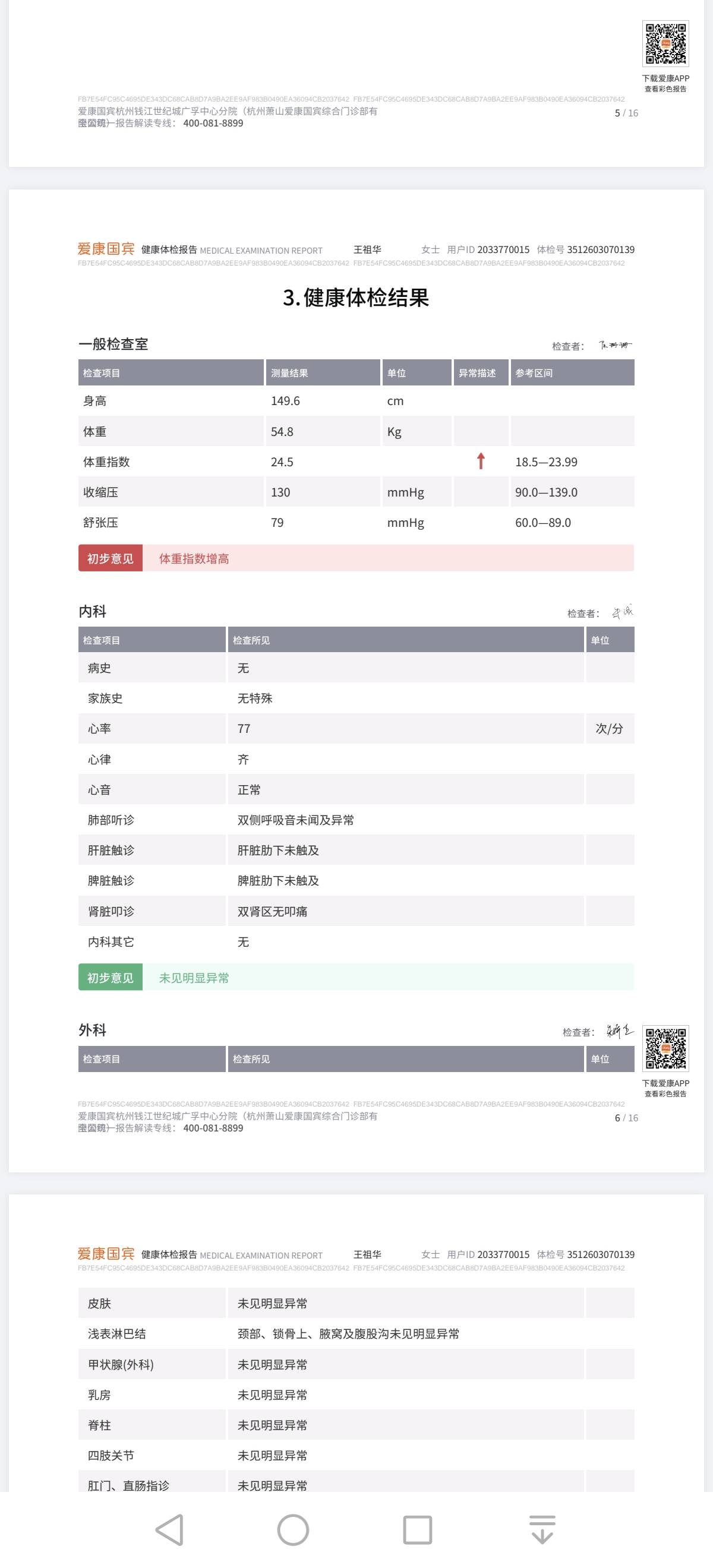Open the recent apps overview
713x1568 pixels.
coord(418,1529)
